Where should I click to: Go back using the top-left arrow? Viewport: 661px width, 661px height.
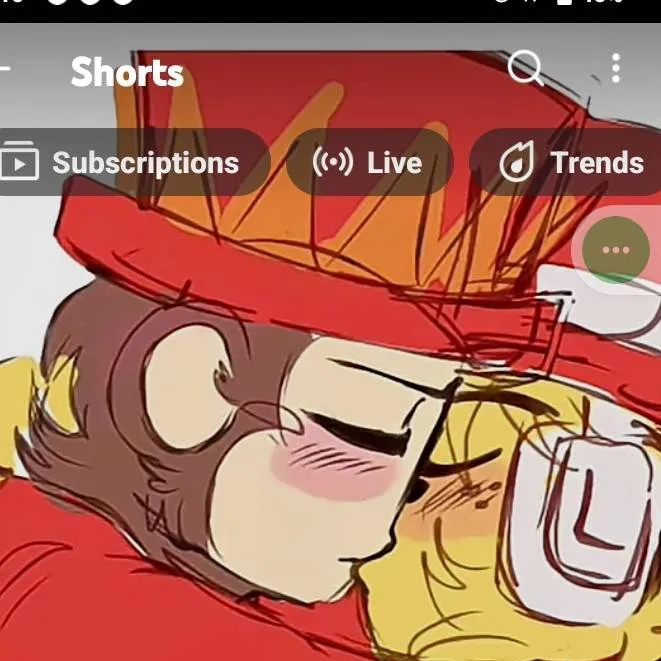(5, 70)
